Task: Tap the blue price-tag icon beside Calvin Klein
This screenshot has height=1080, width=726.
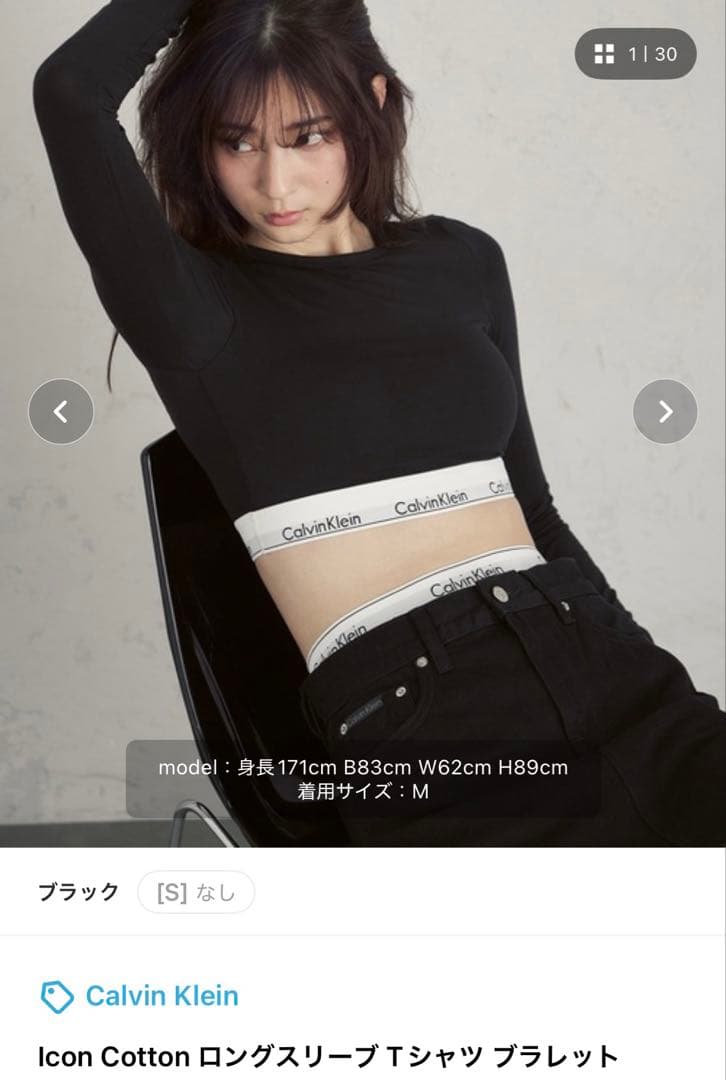Action: [54, 995]
